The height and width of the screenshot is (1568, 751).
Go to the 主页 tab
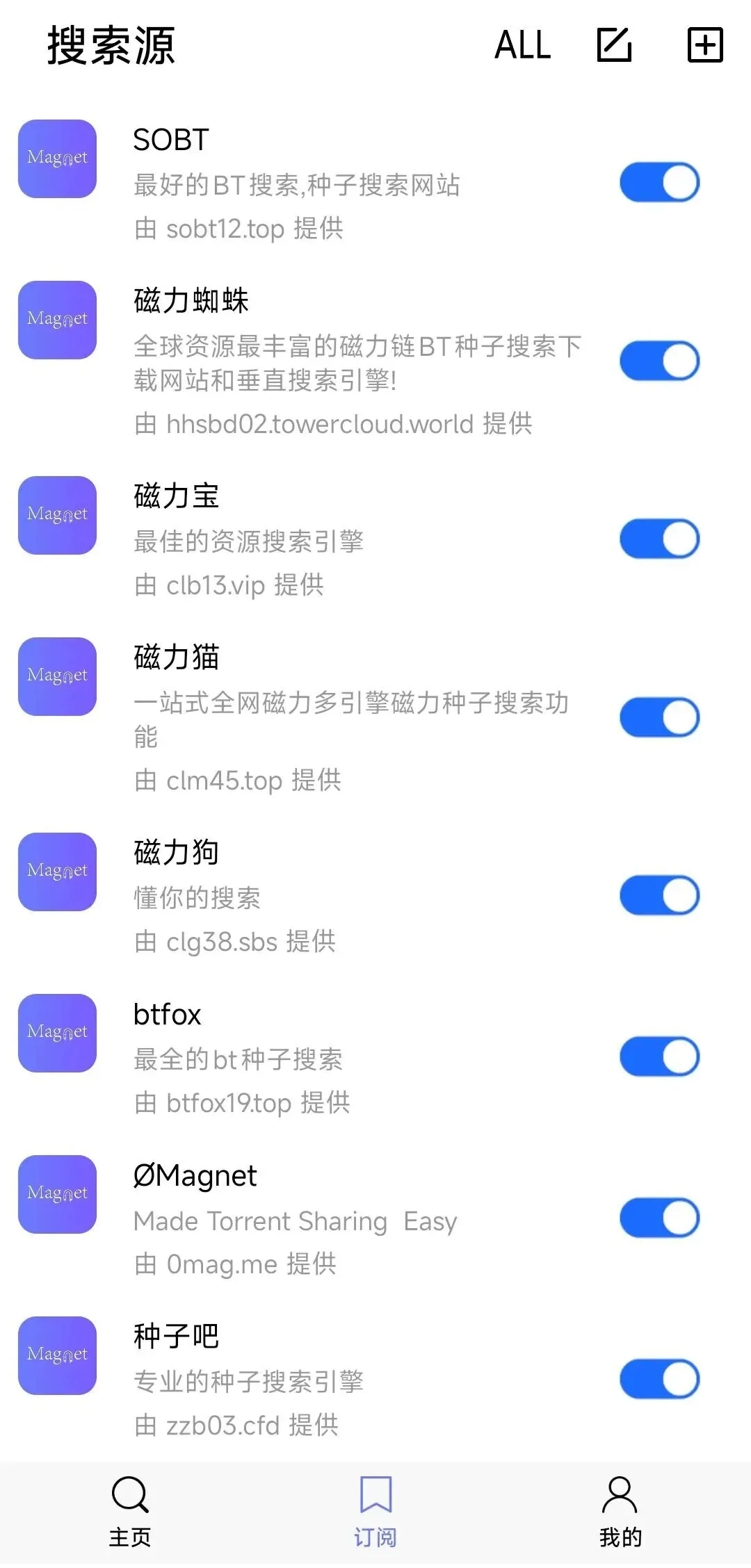pos(130,1512)
